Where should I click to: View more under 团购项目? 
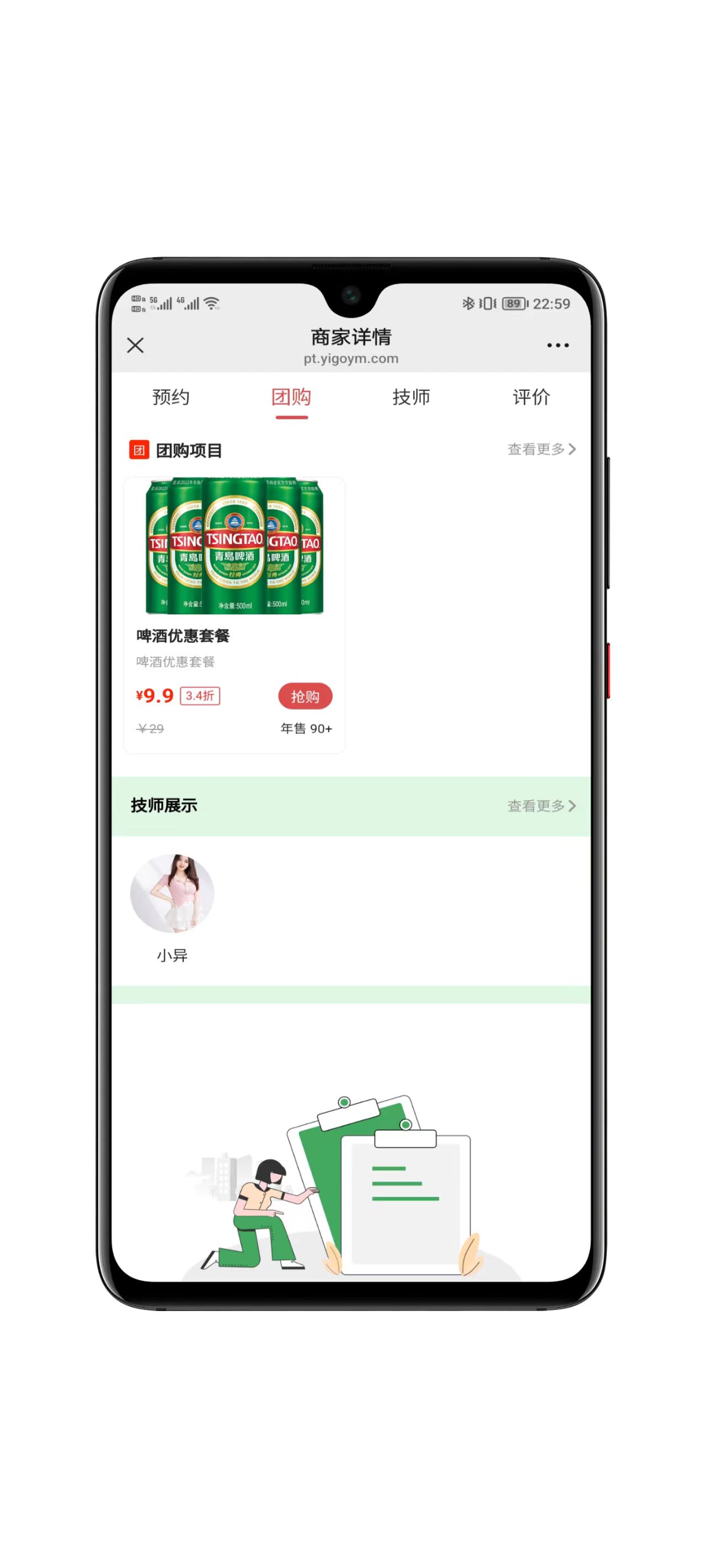tap(541, 449)
